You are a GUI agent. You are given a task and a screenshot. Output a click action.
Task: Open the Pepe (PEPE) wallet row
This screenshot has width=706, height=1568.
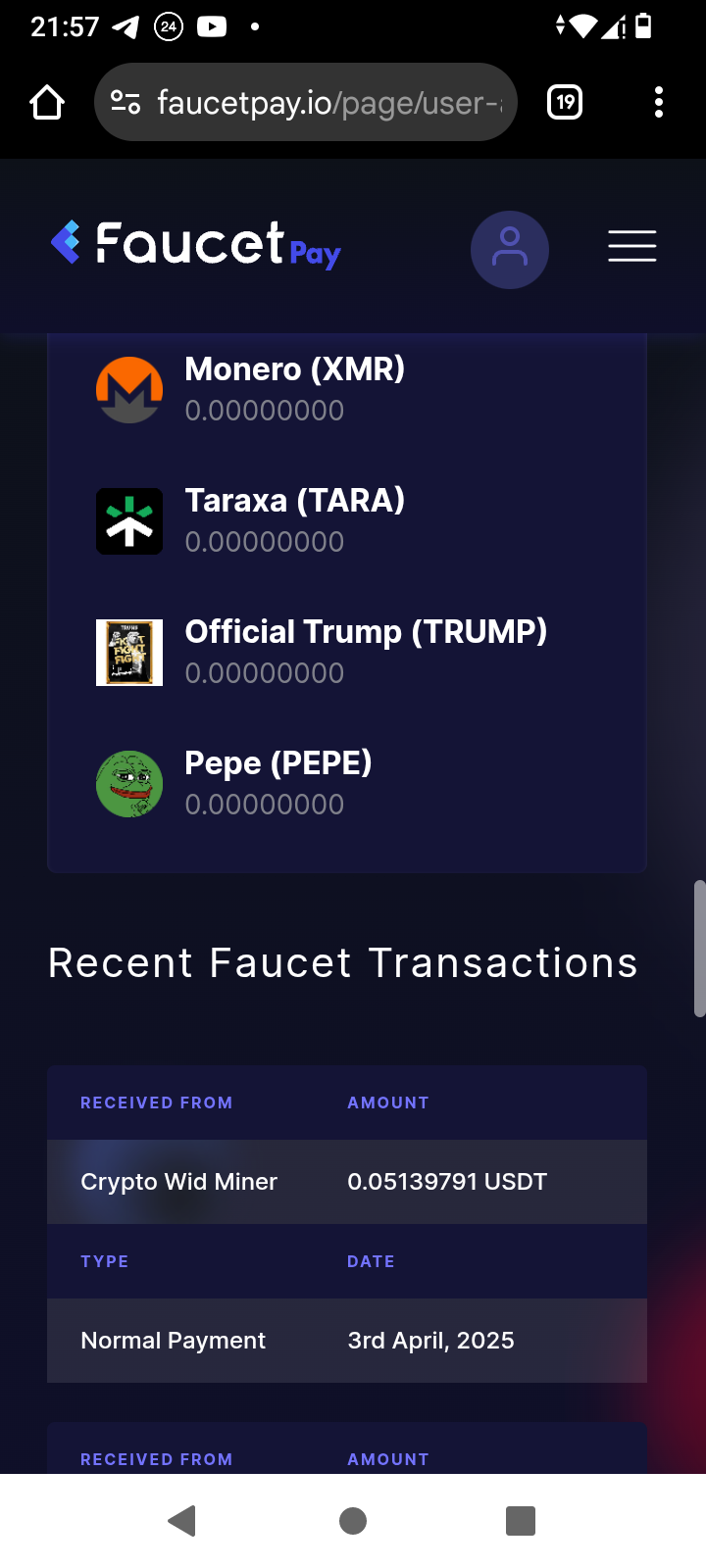coord(278,783)
